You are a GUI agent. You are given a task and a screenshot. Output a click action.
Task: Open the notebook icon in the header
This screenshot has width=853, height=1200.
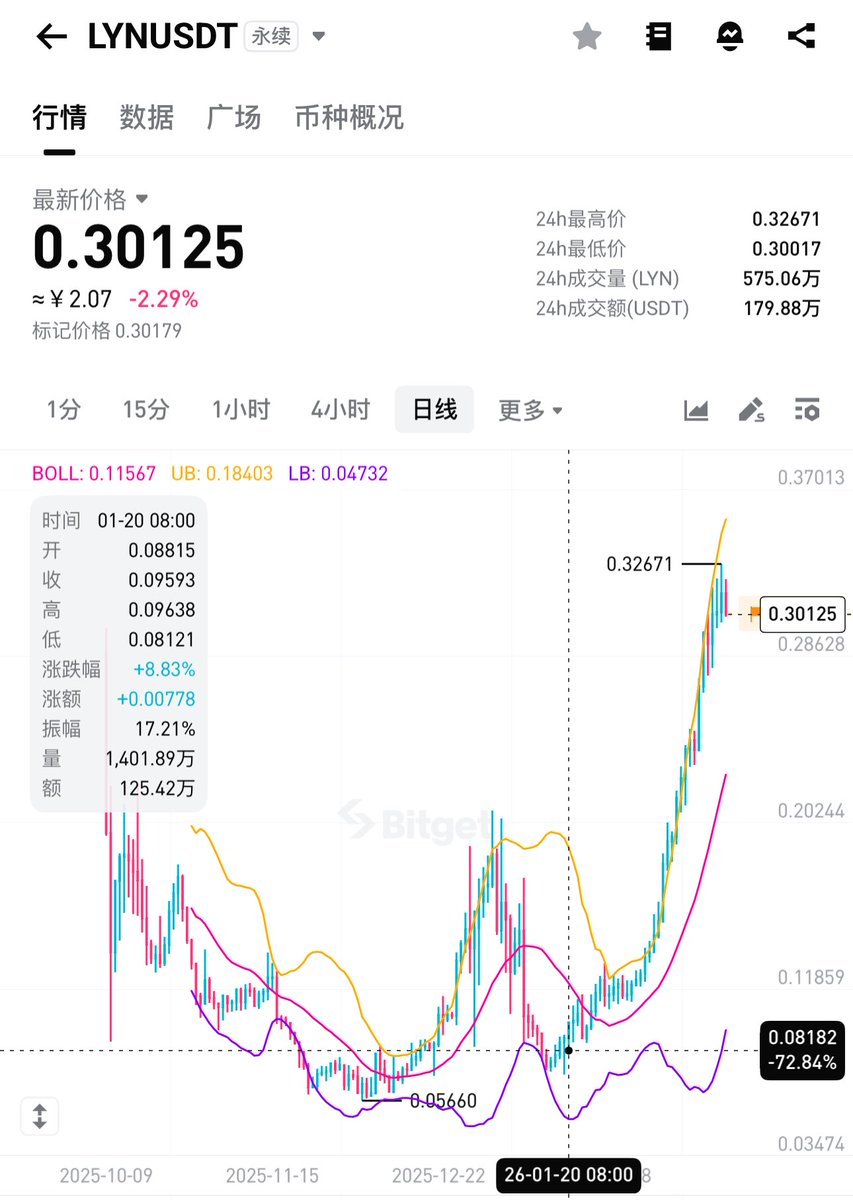[x=658, y=37]
